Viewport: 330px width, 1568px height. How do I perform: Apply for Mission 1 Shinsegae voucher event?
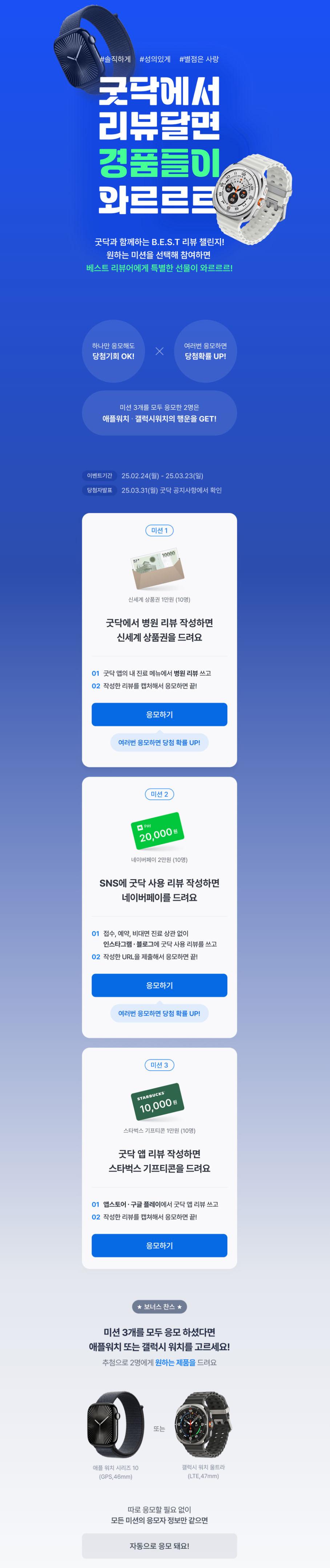point(159,714)
